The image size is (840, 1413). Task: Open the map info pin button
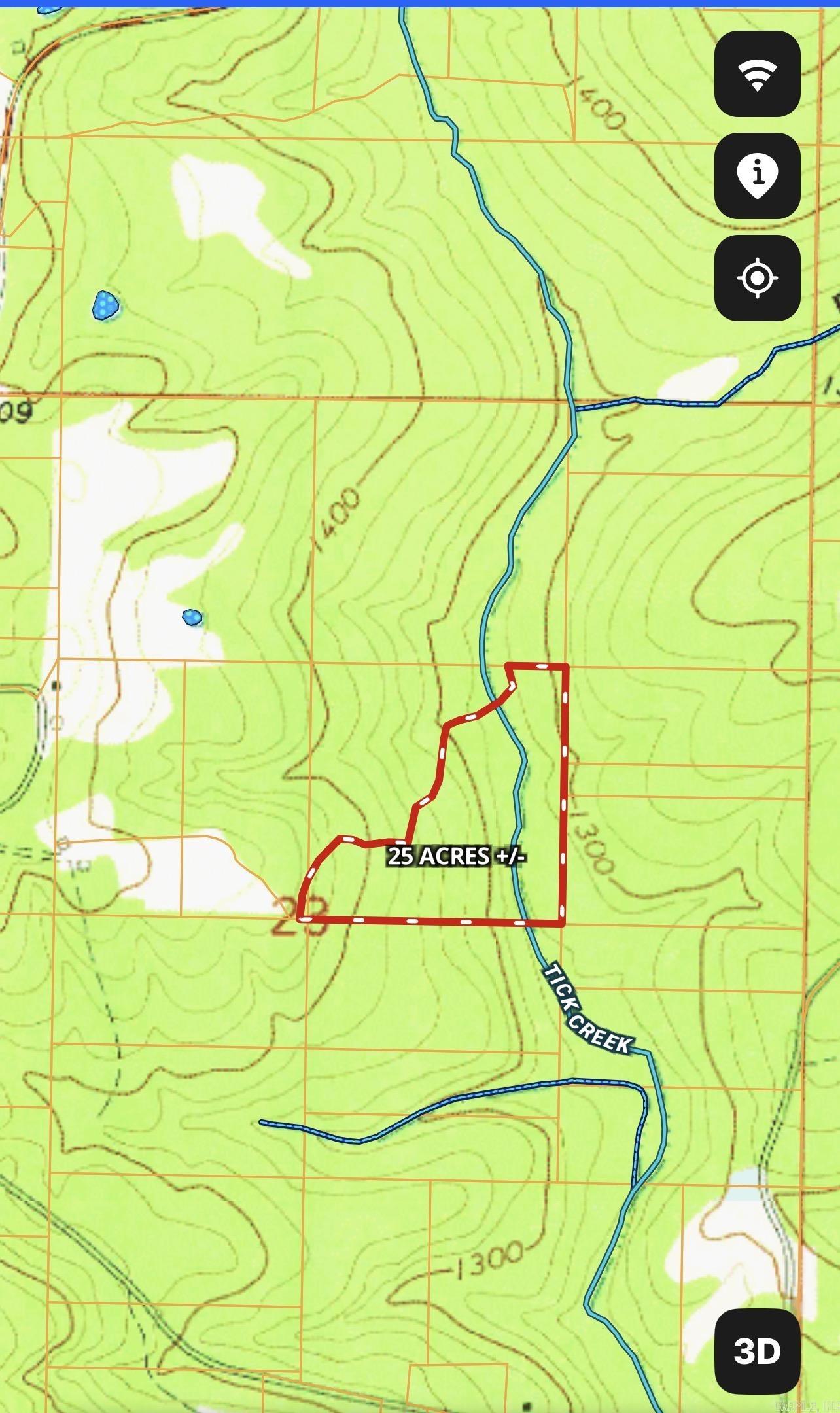point(757,176)
